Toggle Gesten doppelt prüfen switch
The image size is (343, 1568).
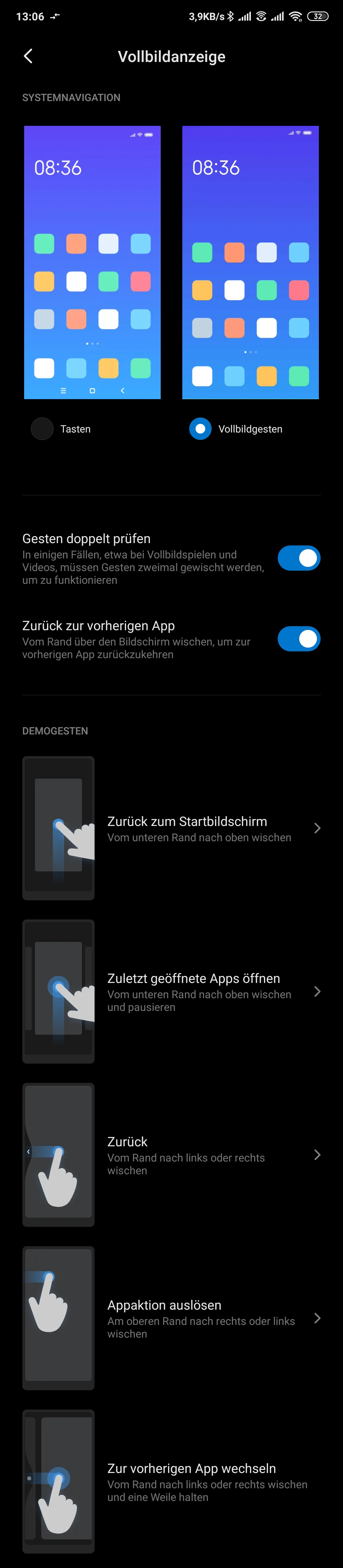click(x=299, y=557)
